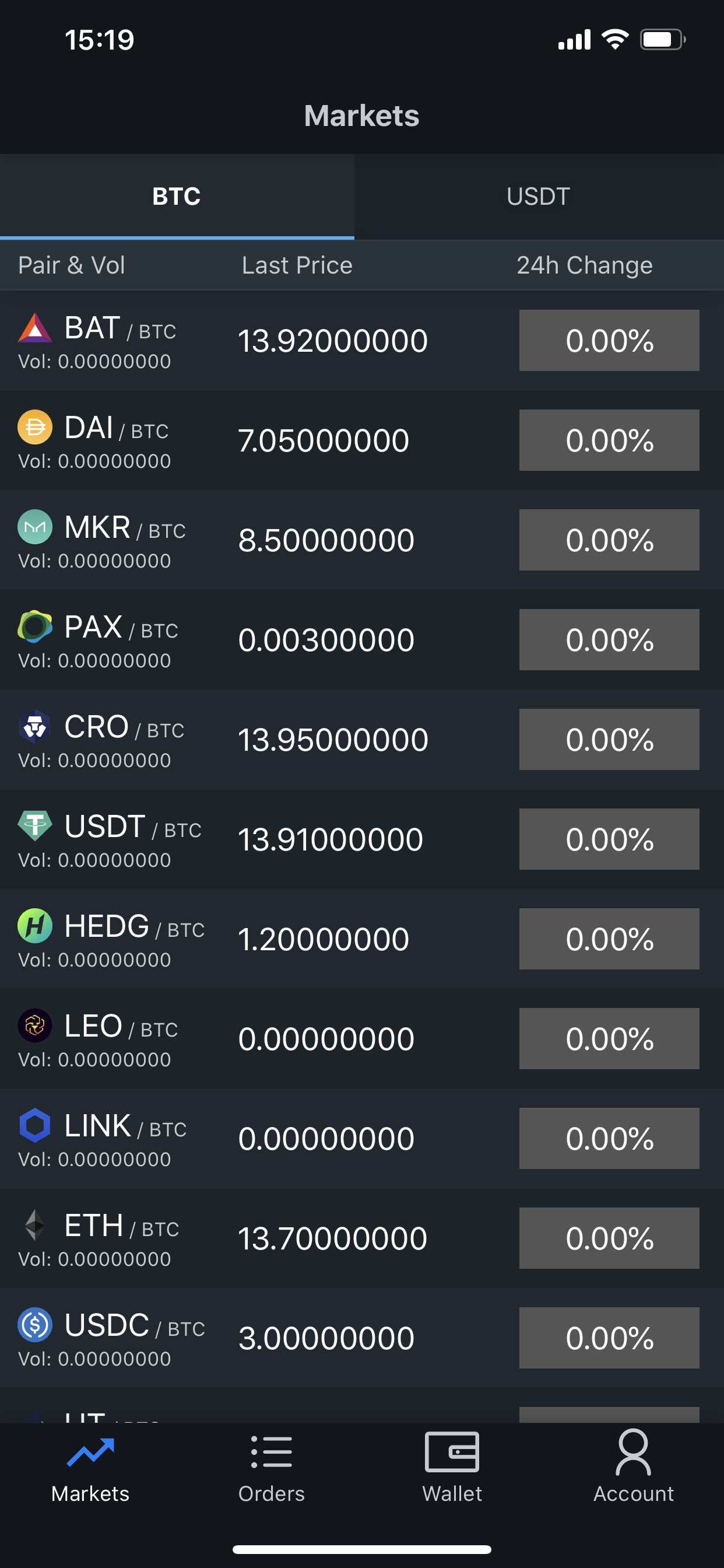Open the BAT / BTC pair
Viewport: 724px width, 1568px height.
[x=362, y=340]
